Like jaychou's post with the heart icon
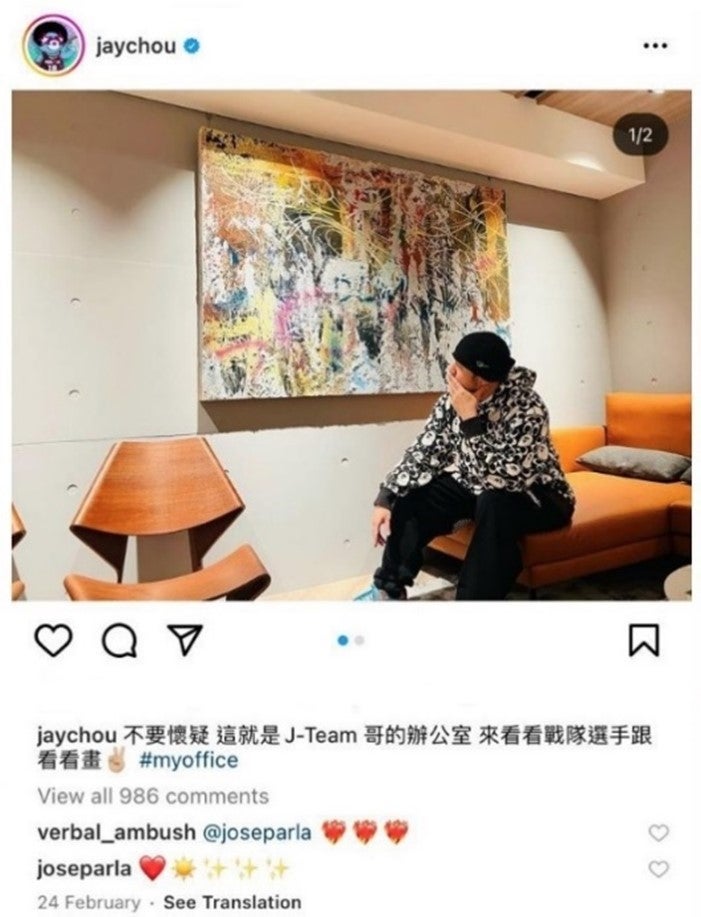 tap(53, 641)
